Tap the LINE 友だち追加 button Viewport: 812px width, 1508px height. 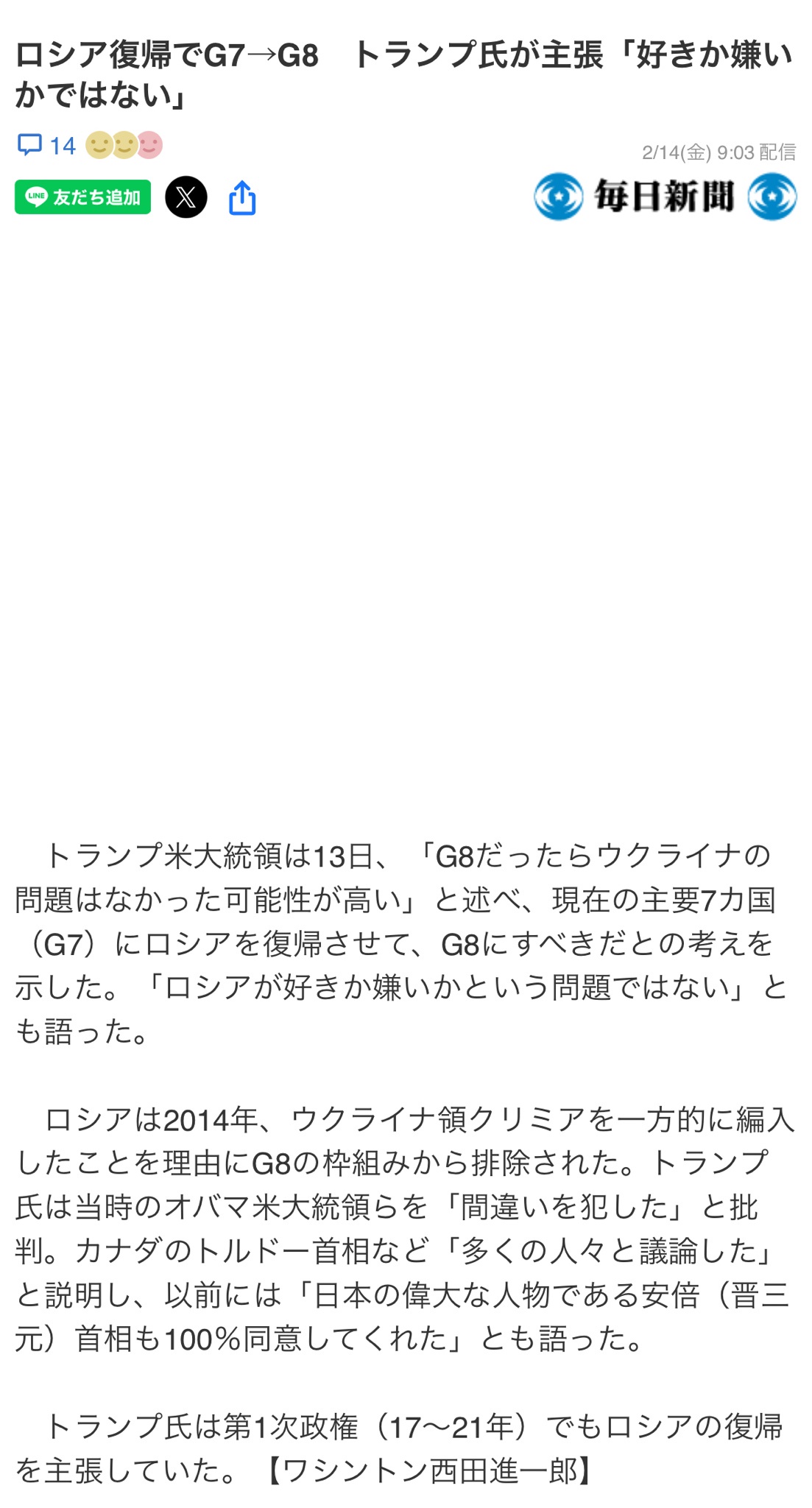tap(82, 197)
